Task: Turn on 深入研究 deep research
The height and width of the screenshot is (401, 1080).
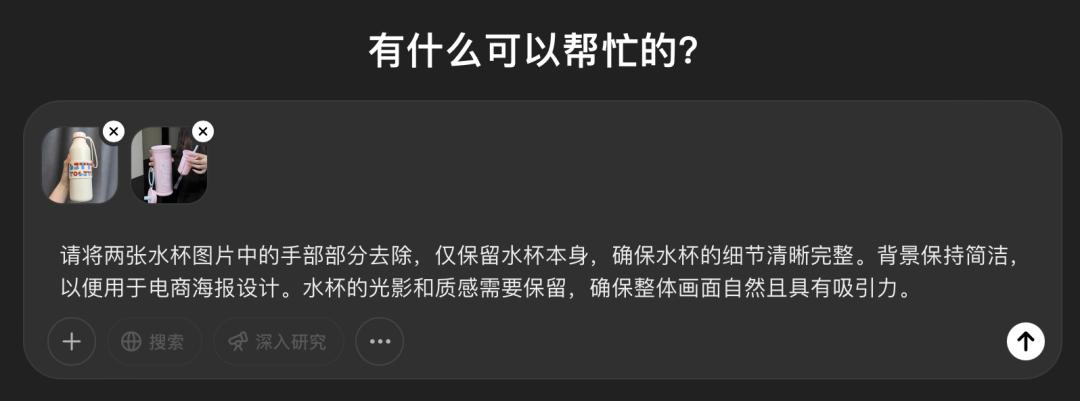Action: tap(278, 341)
